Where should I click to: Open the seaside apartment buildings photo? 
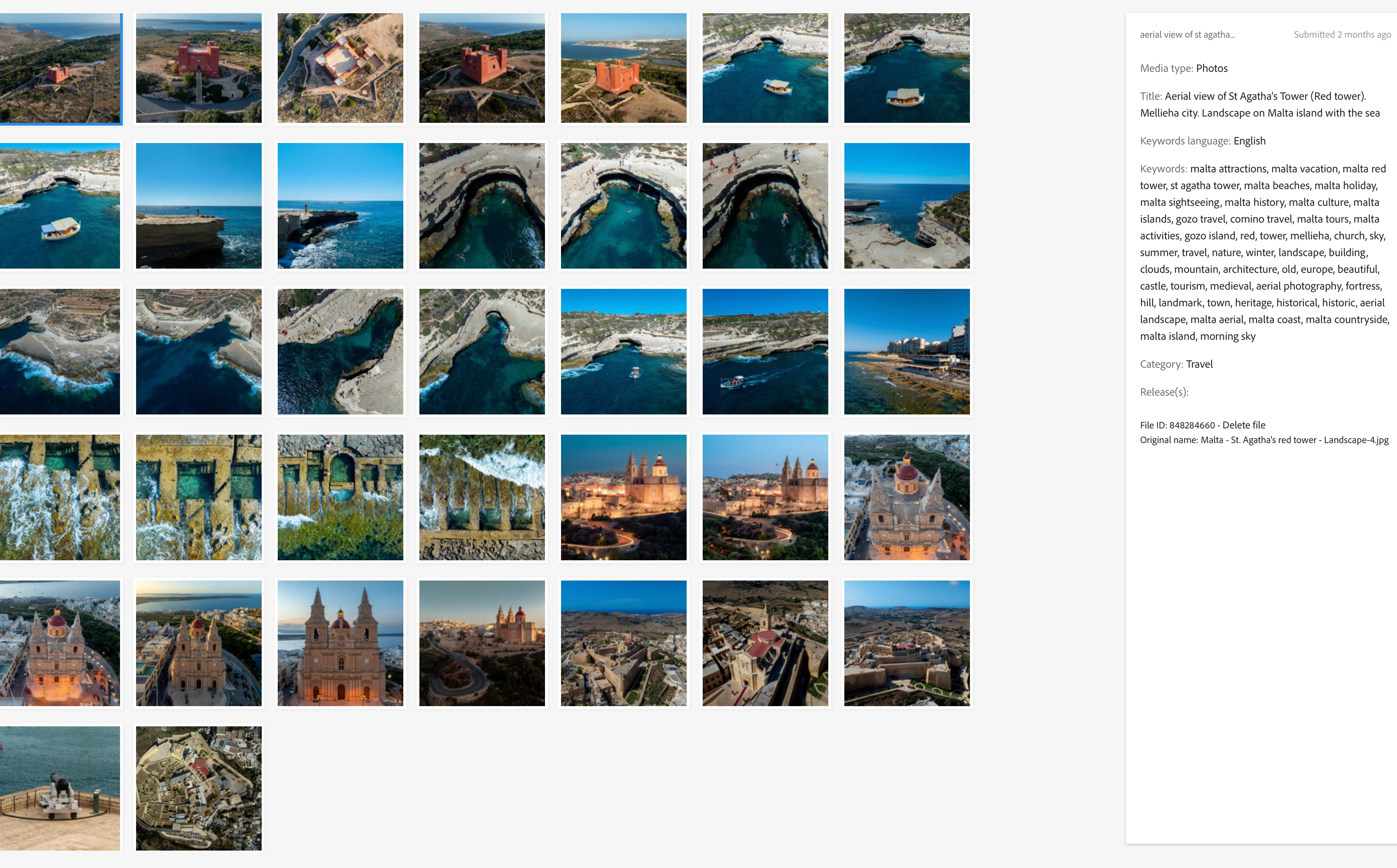pos(906,351)
